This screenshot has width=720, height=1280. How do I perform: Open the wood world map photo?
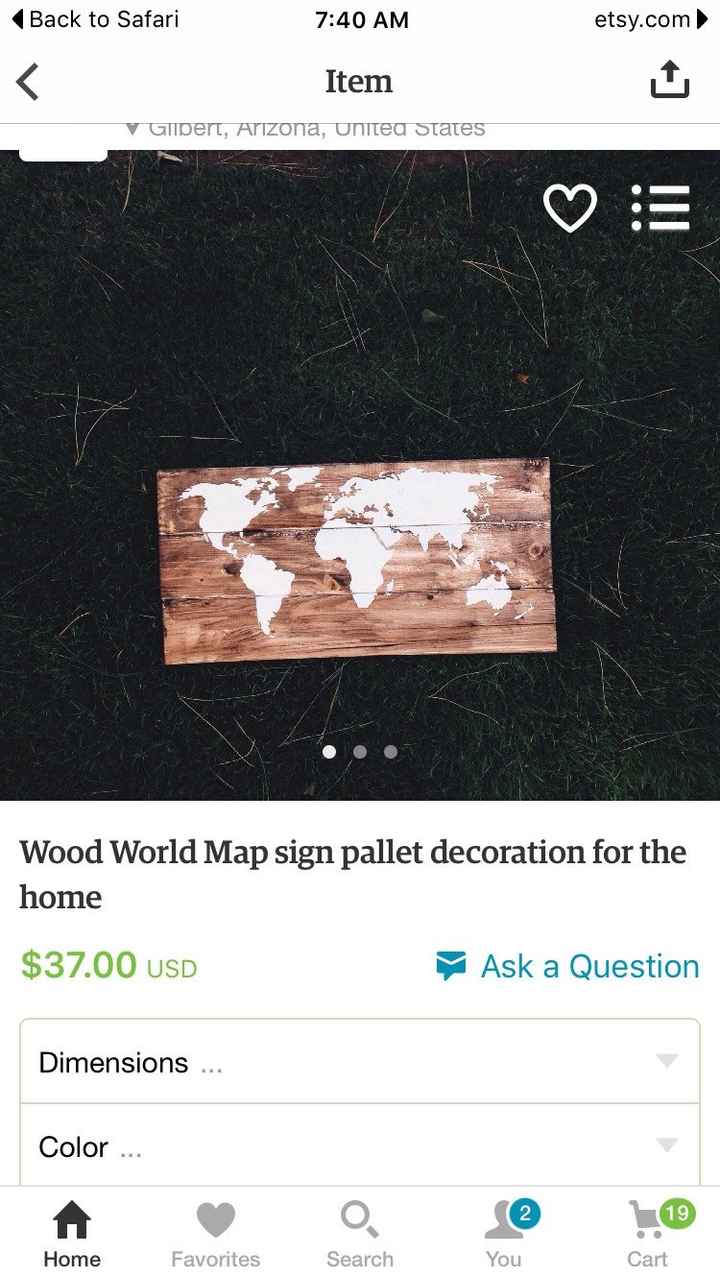356,560
